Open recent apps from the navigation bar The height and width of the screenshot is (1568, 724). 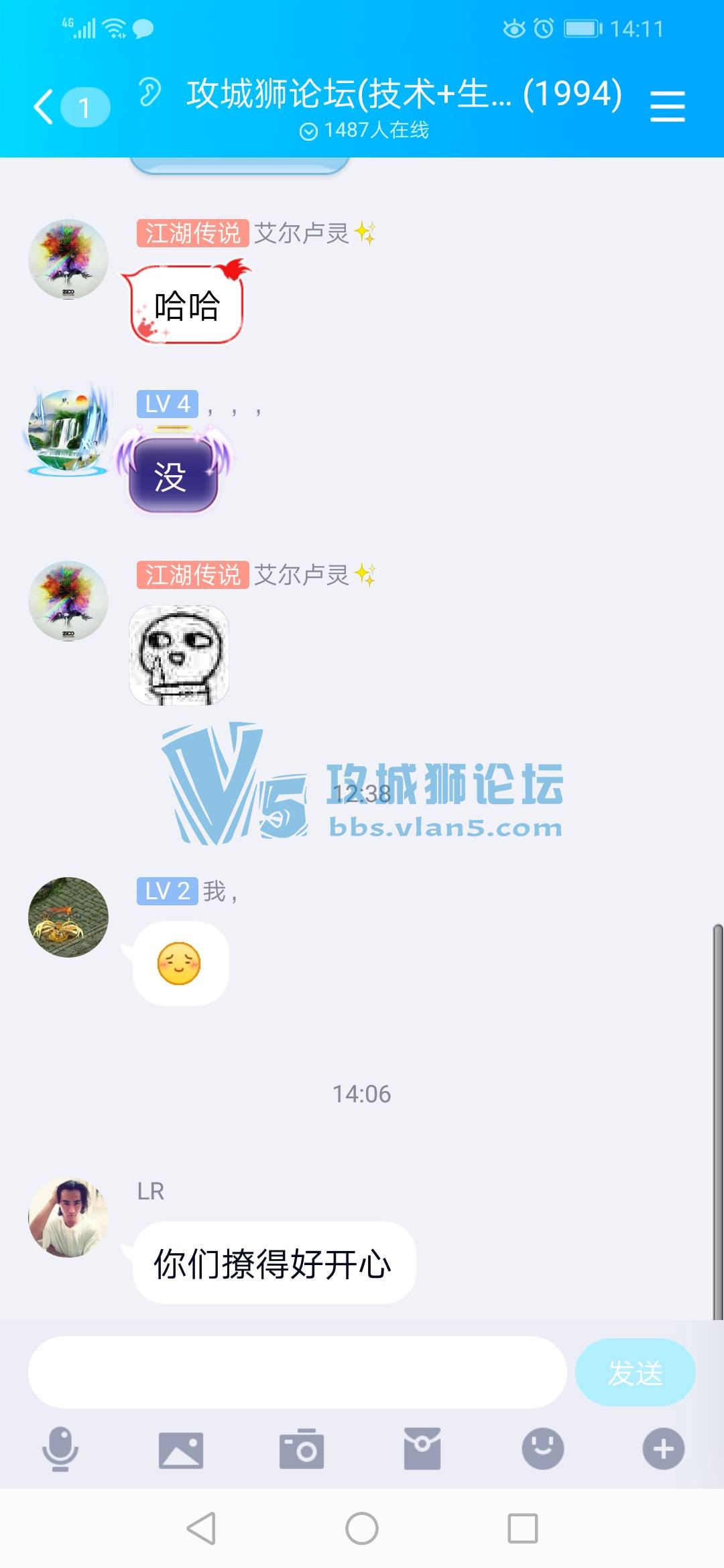(x=523, y=1528)
